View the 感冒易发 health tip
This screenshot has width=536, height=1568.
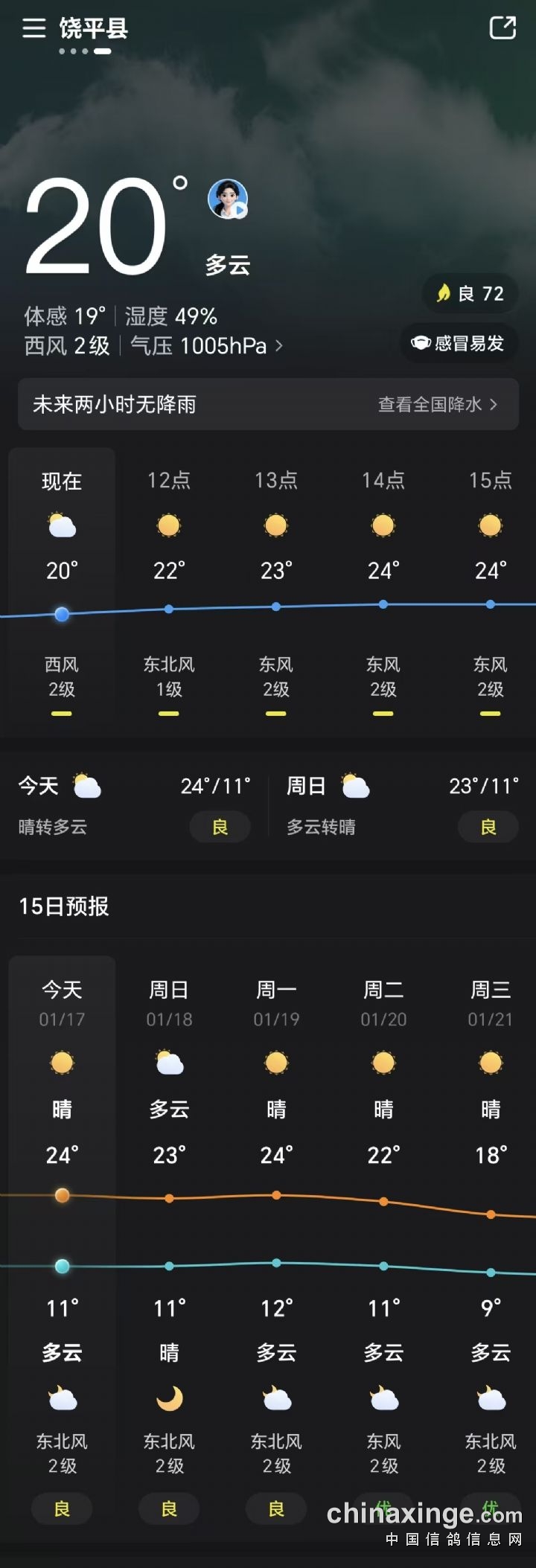click(x=459, y=343)
